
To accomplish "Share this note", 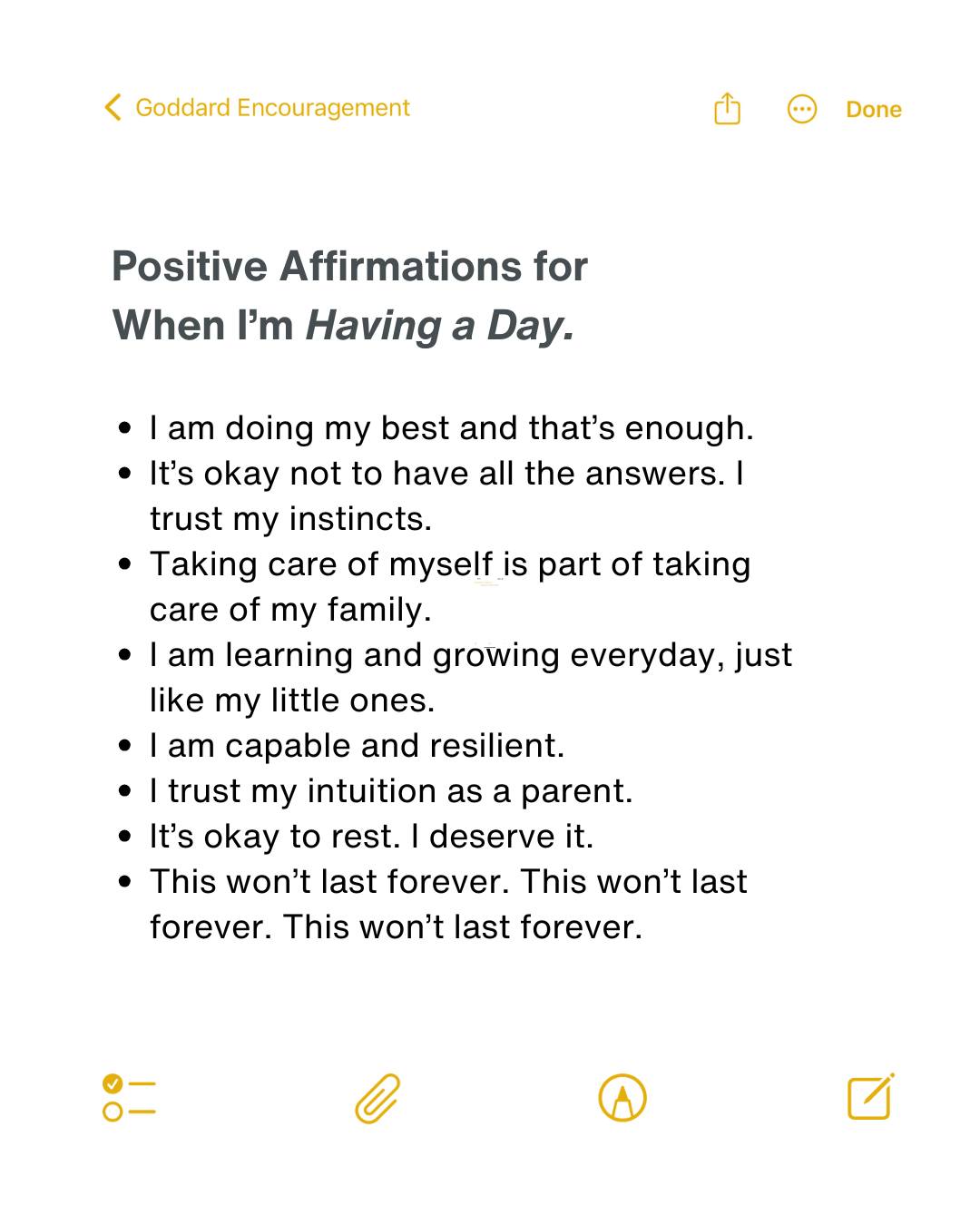I will (x=727, y=108).
